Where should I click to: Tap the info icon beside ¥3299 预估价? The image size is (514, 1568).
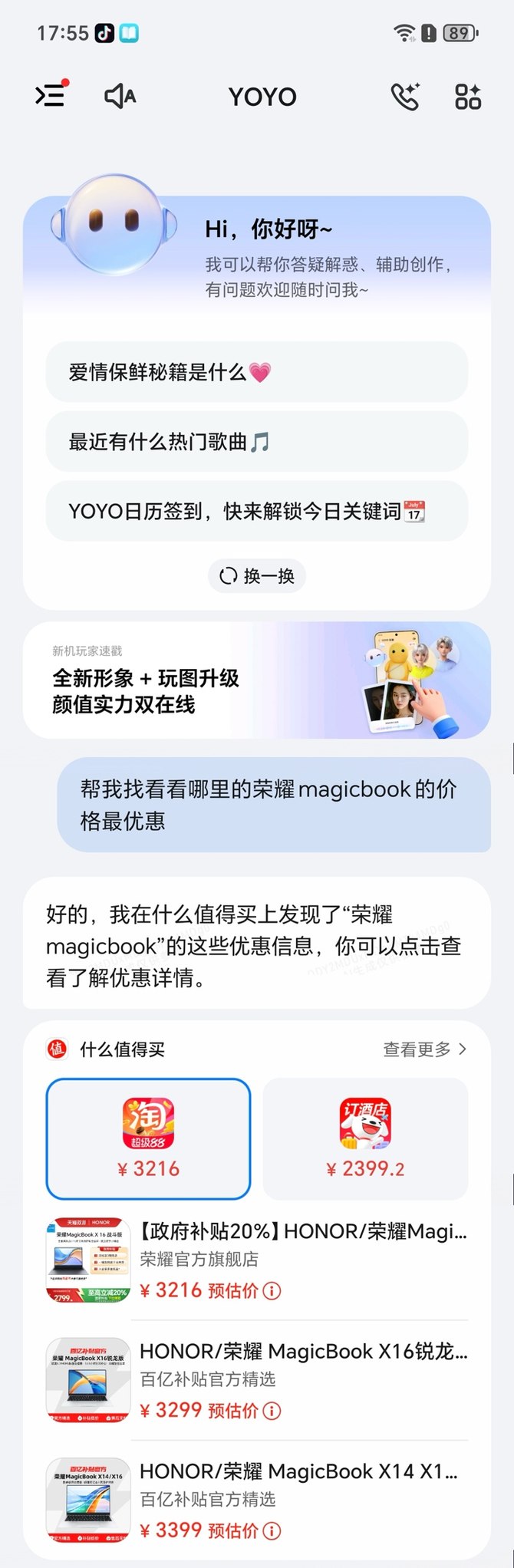click(x=272, y=1411)
